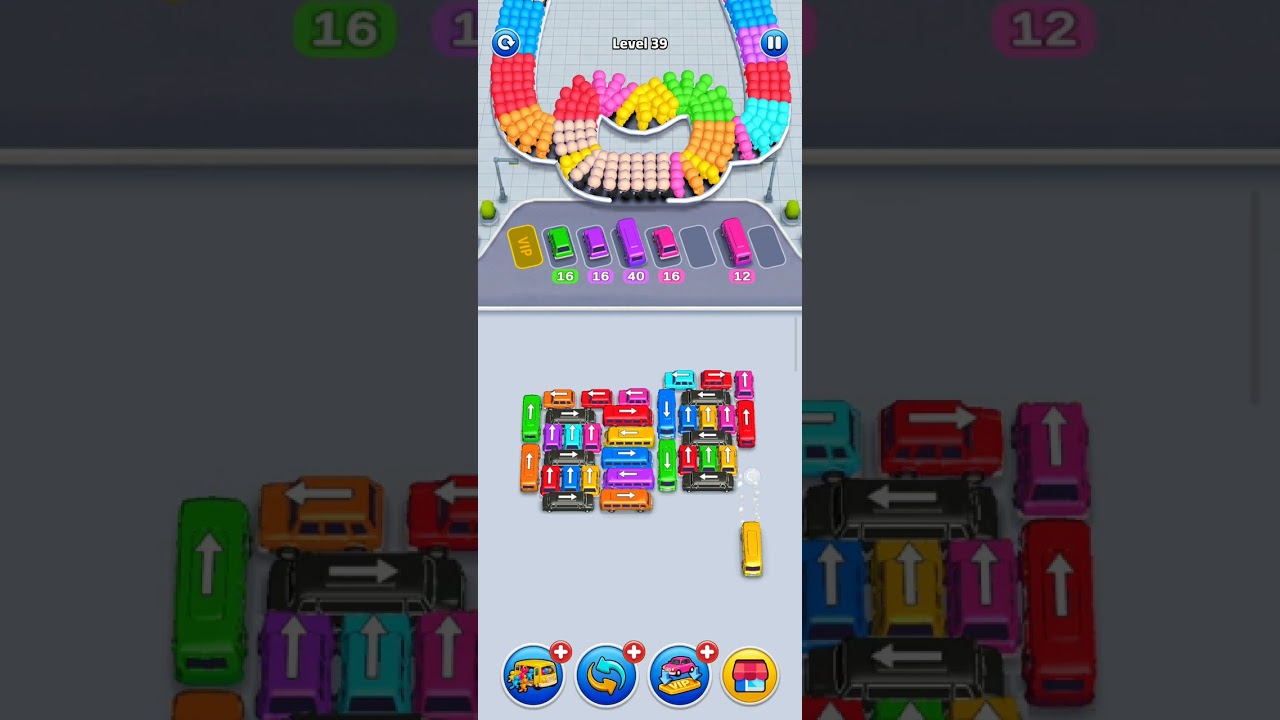Move the orange bus pointing up
Image resolution: width=1280 pixels, height=720 pixels.
click(x=530, y=467)
